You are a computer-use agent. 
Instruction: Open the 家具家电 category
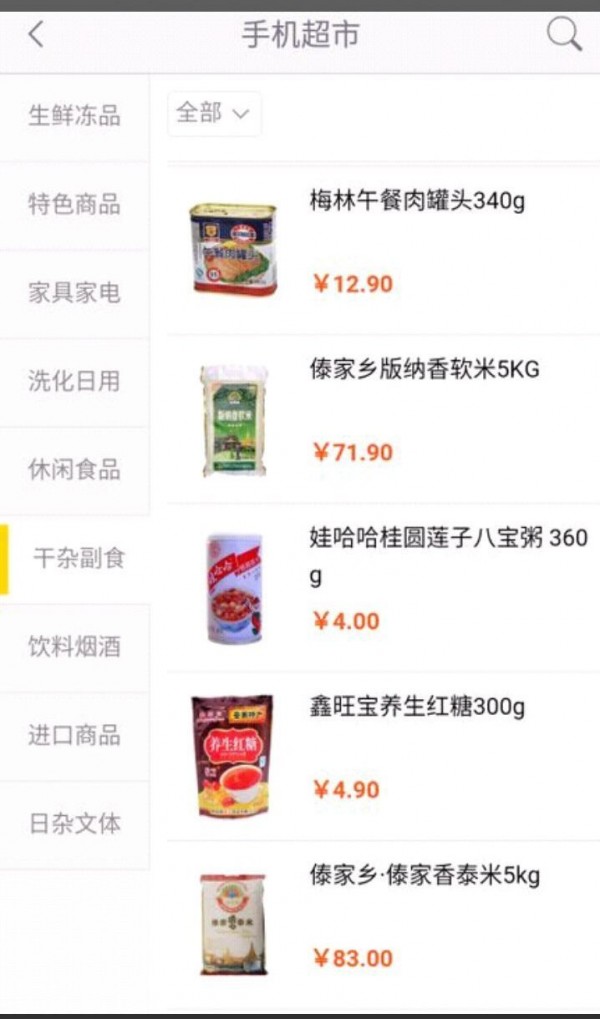pyautogui.click(x=74, y=293)
